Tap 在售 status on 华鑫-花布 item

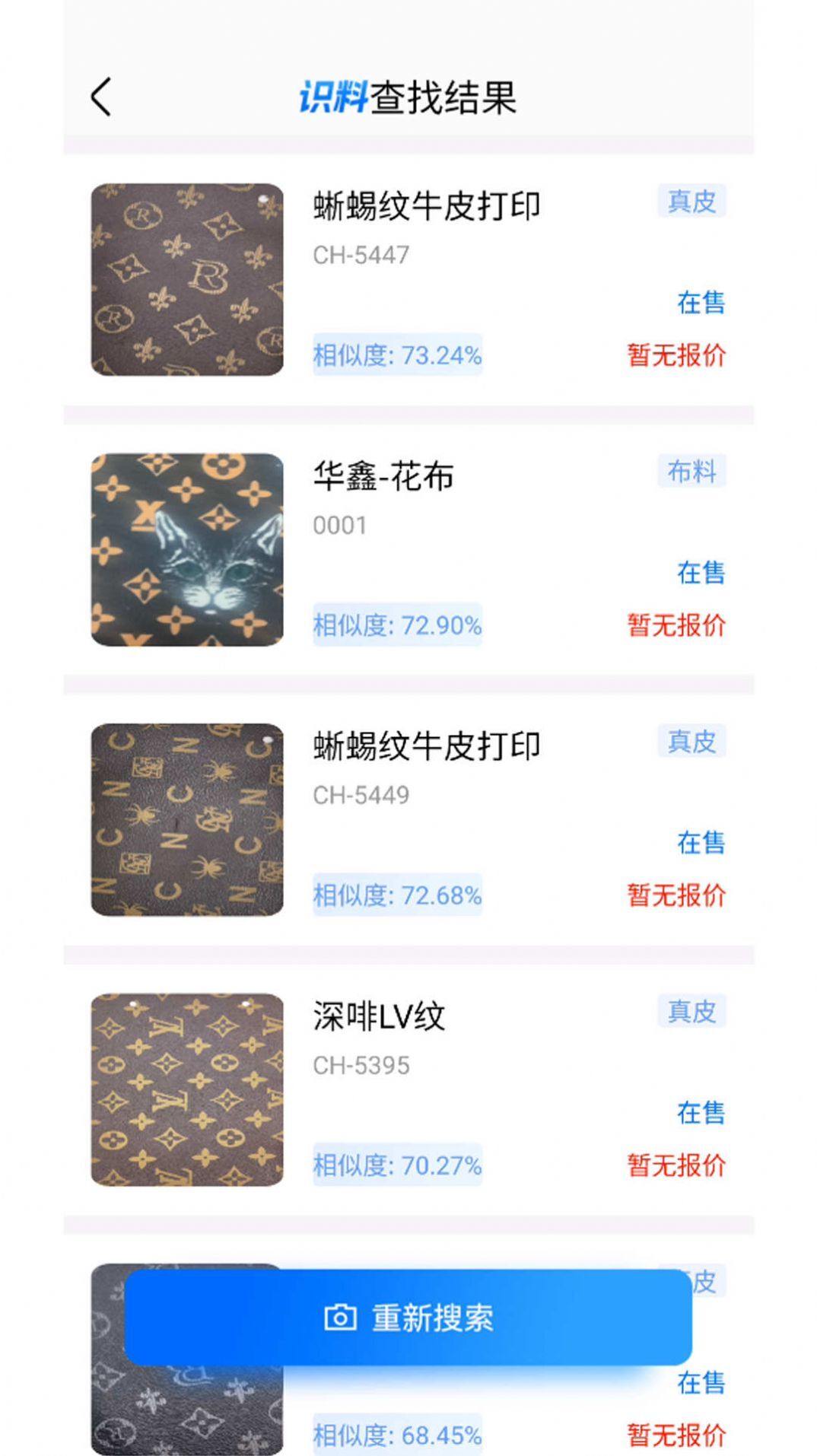click(701, 574)
